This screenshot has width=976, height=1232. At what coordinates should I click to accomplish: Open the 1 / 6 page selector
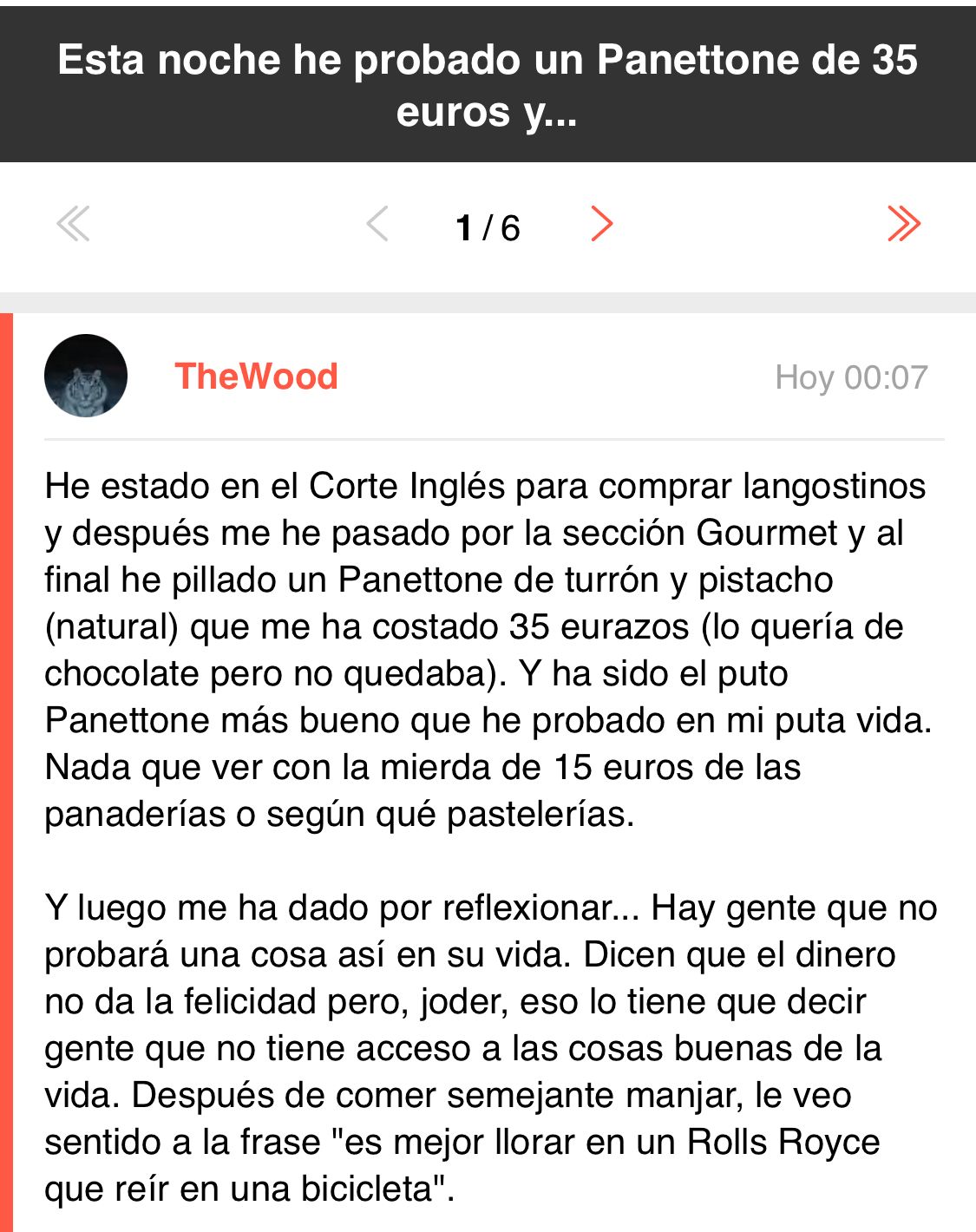[488, 227]
